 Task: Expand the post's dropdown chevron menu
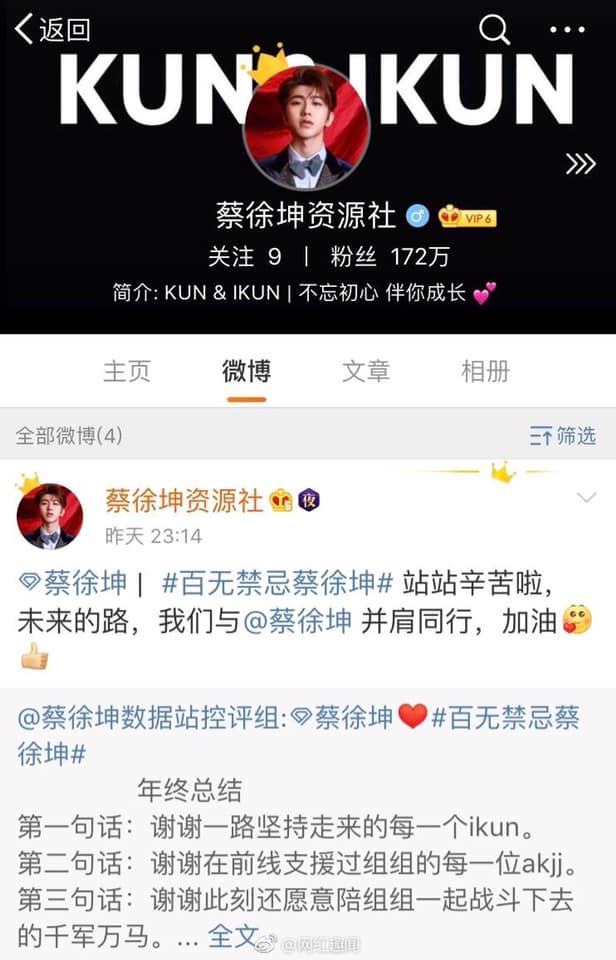tap(586, 498)
